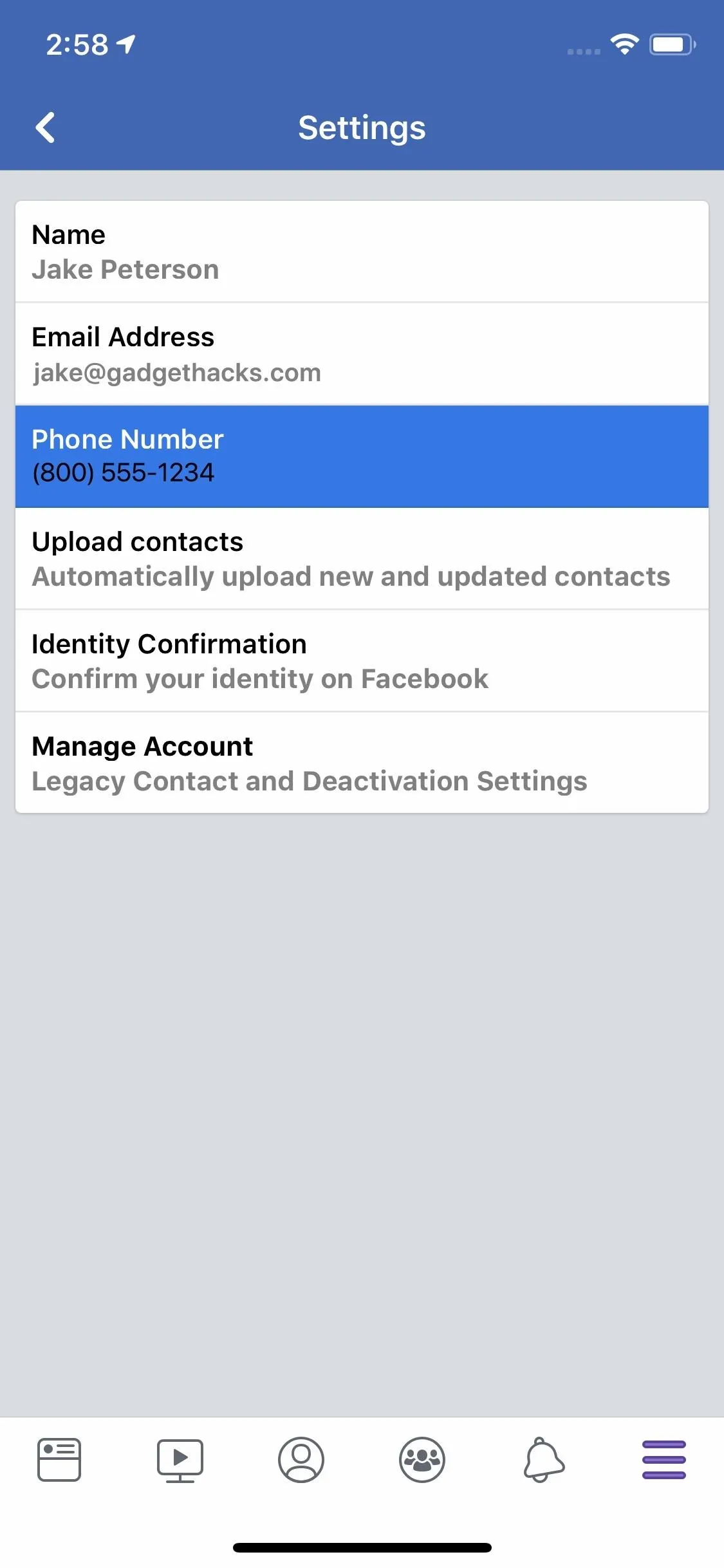Open the Phone Number setting
The width and height of the screenshot is (724, 1568).
[x=362, y=456]
